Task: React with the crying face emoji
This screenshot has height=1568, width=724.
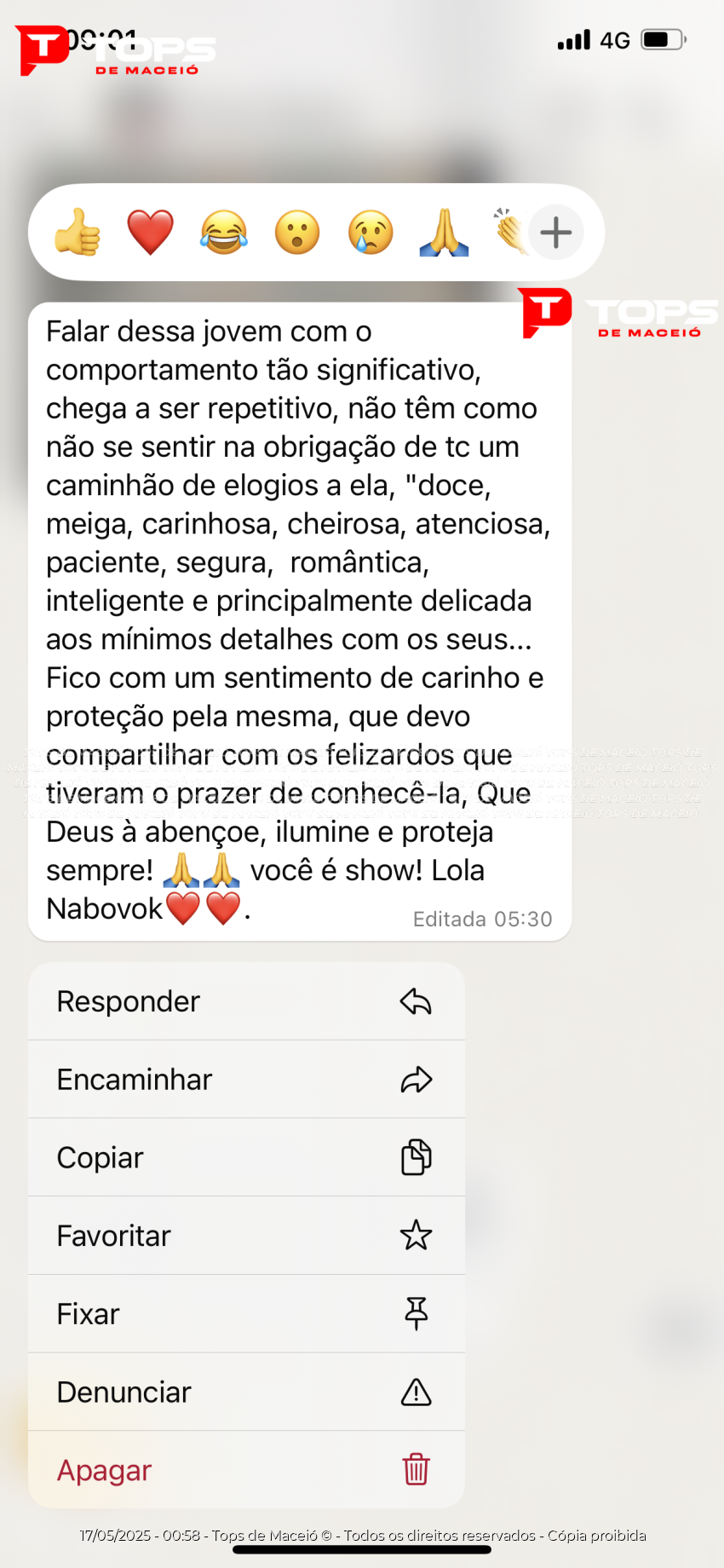Action: click(x=371, y=232)
